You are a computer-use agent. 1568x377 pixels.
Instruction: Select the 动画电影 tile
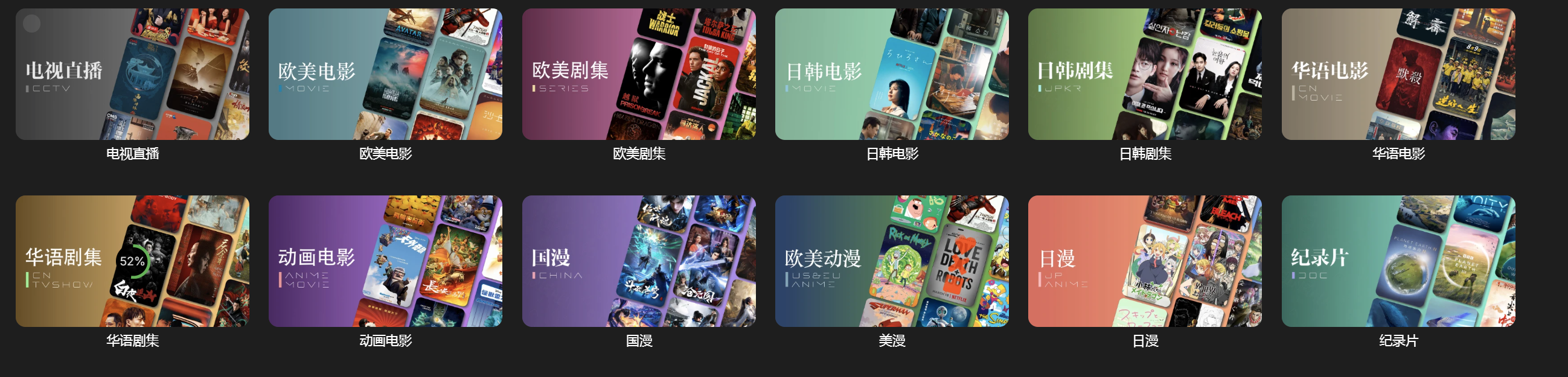point(385,261)
